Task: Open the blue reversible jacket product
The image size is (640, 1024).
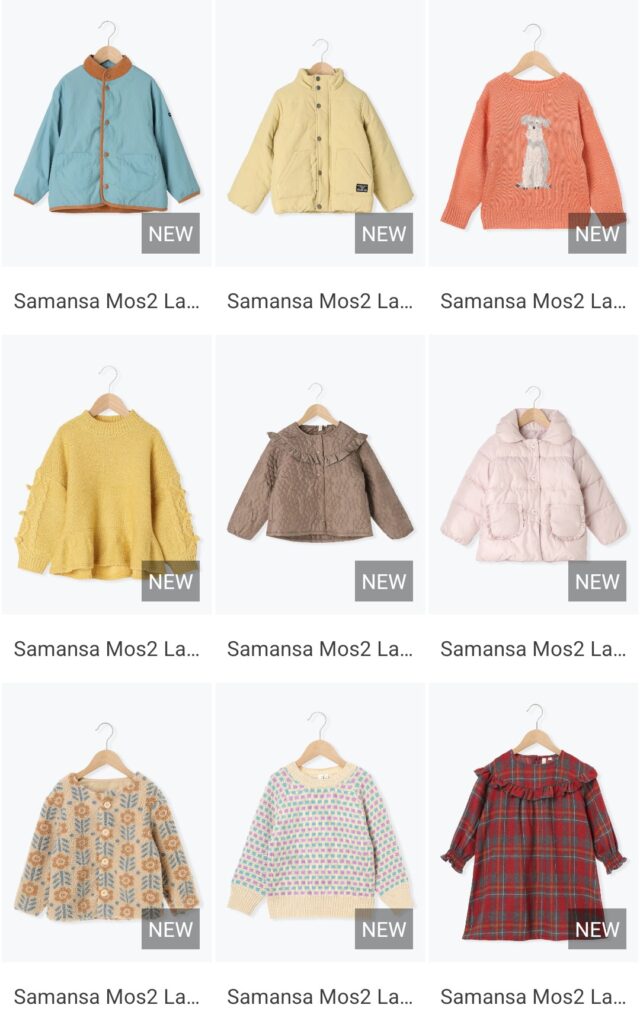Action: tap(106, 135)
